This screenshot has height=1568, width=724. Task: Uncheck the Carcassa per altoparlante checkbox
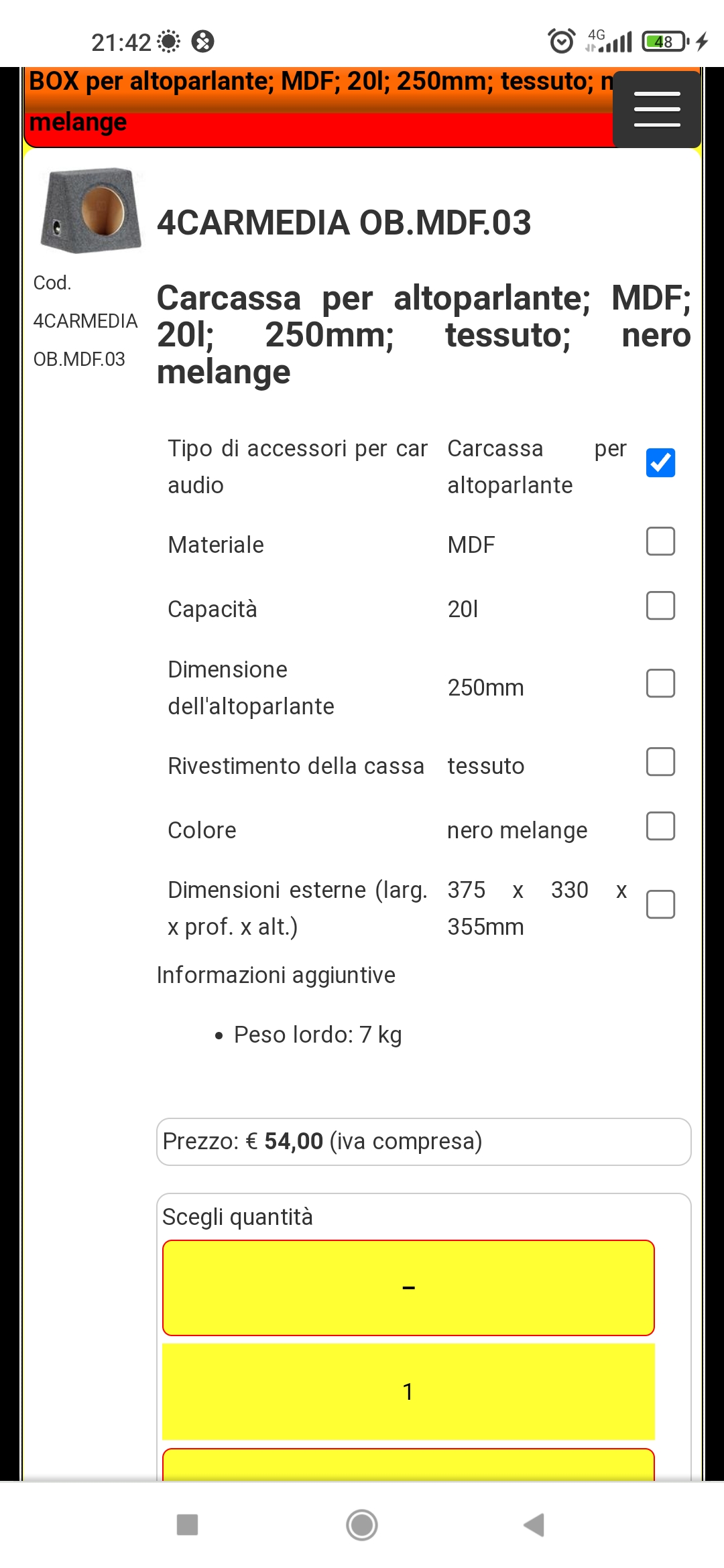tap(660, 463)
